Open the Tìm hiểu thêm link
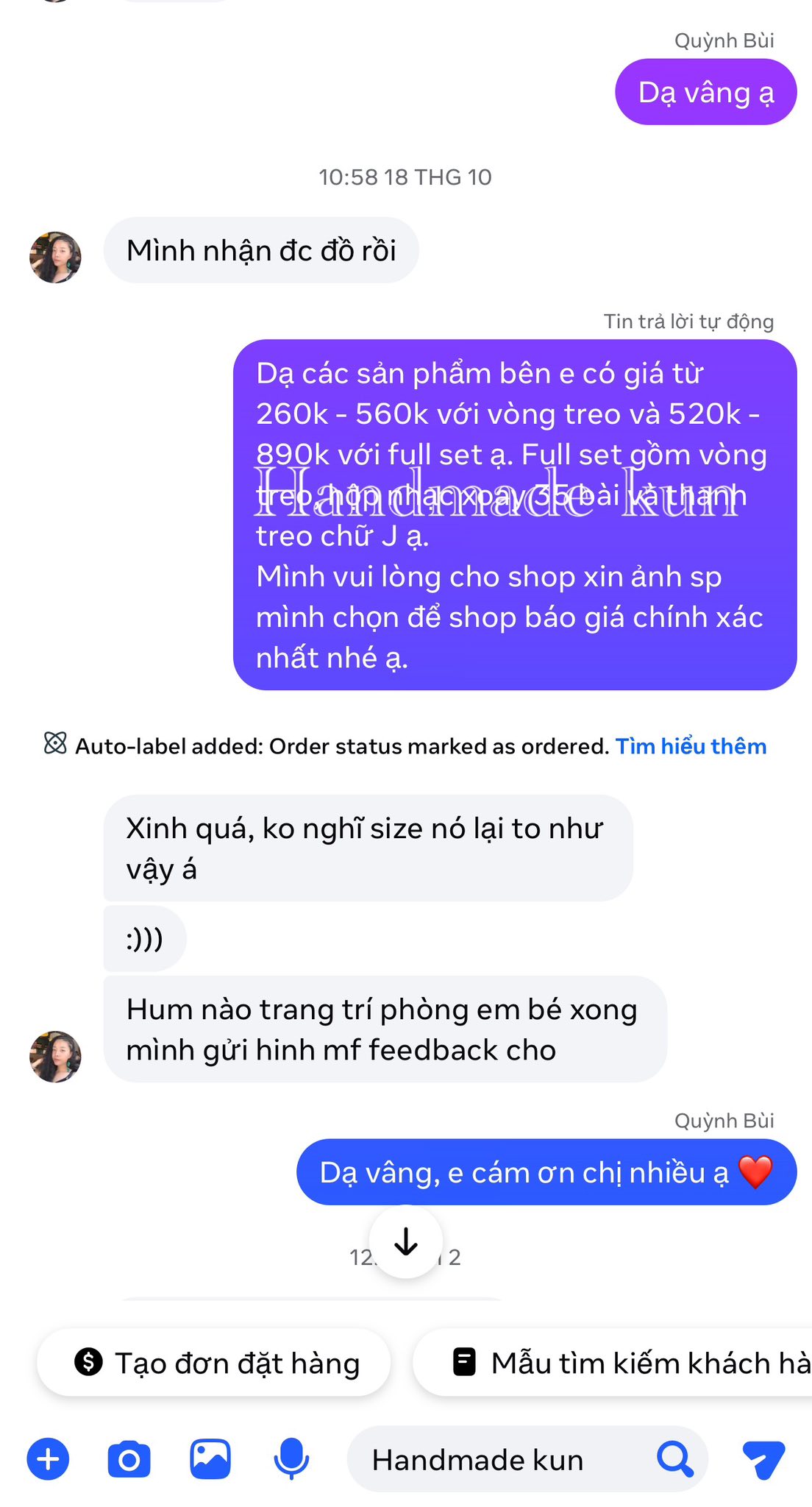This screenshot has height=1507, width=812. point(691,745)
